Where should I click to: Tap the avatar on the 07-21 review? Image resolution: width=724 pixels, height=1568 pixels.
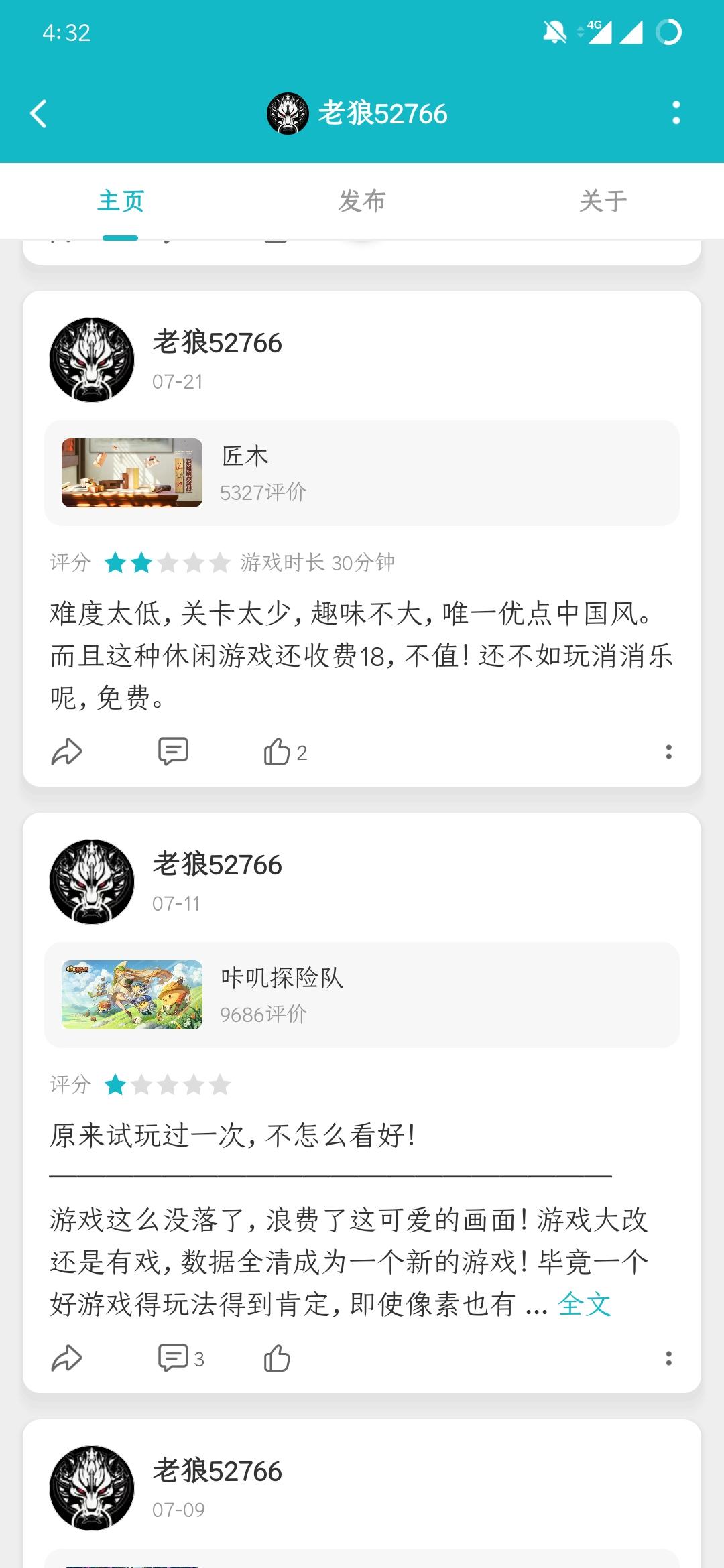coord(92,360)
